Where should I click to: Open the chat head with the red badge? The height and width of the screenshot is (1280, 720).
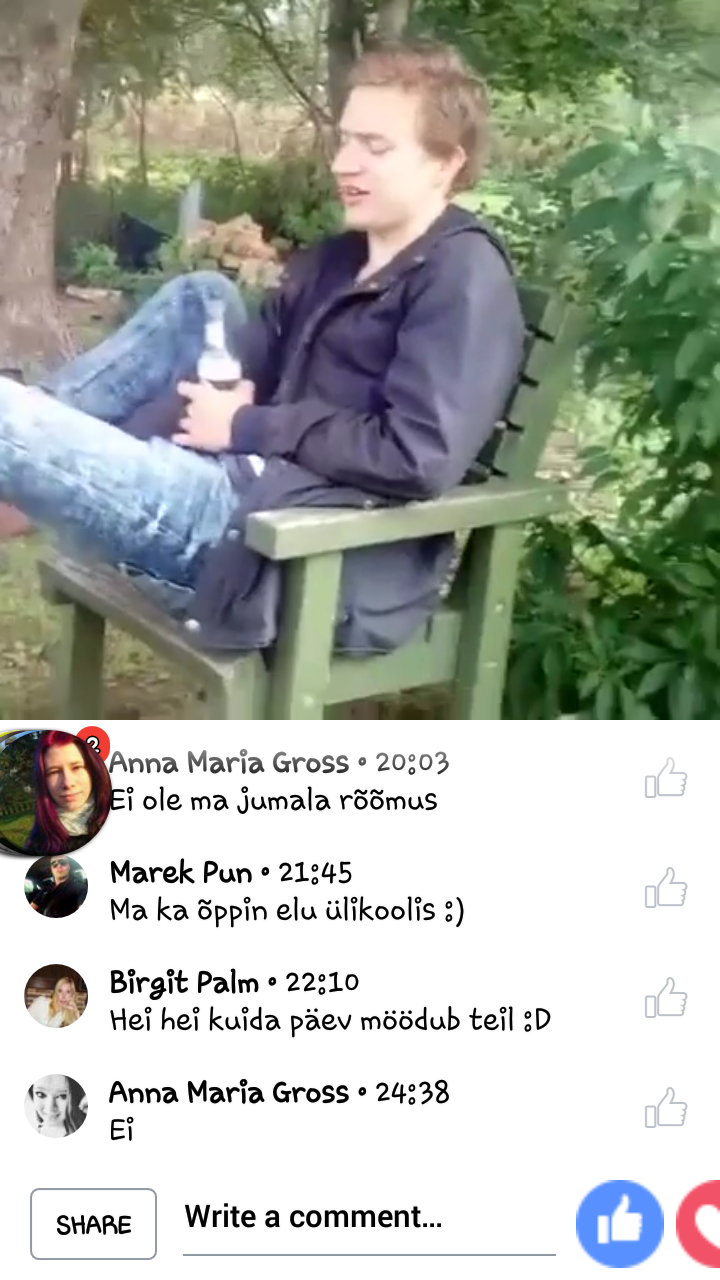click(x=52, y=792)
